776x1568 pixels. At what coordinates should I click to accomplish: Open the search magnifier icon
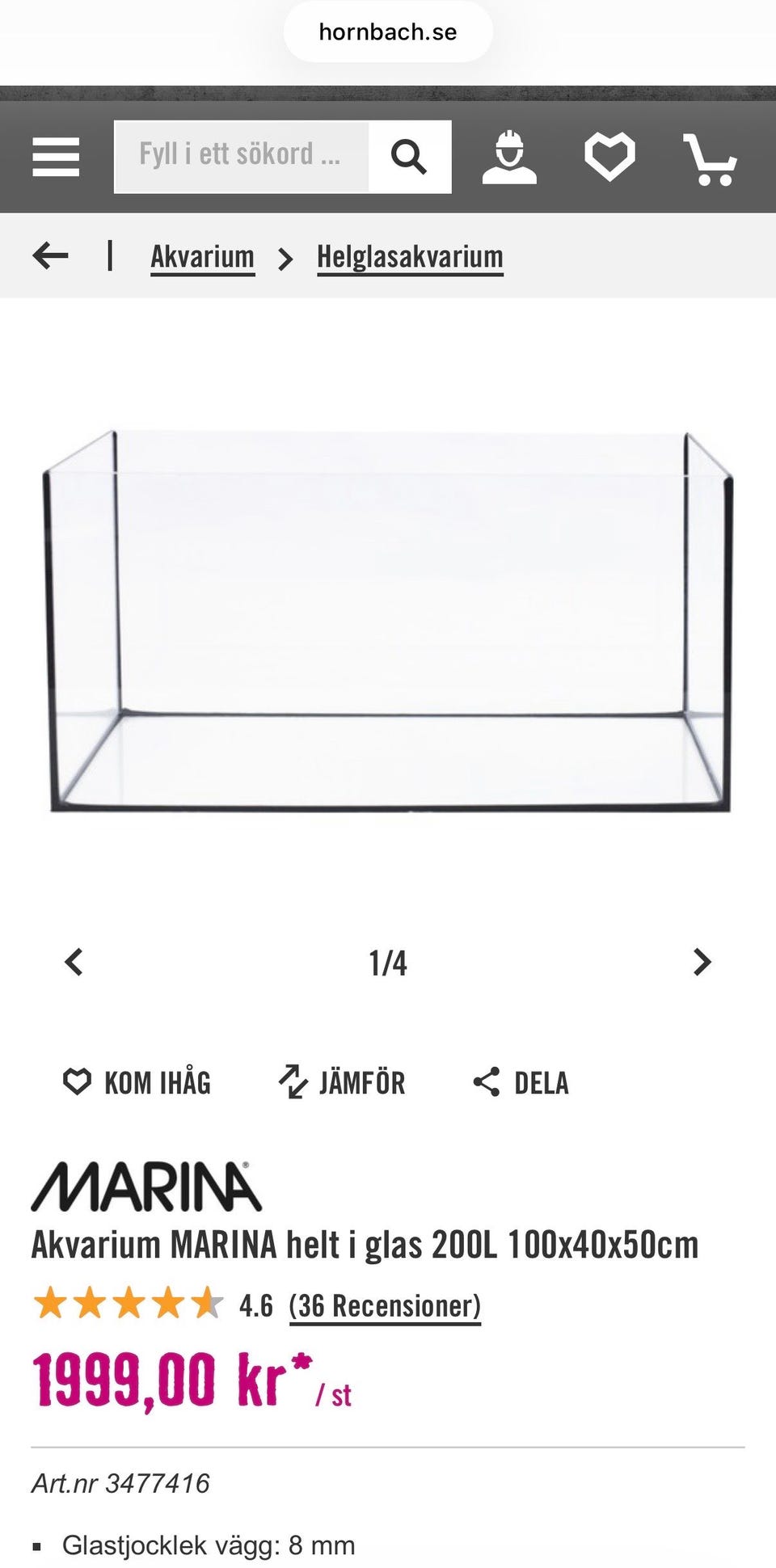tap(410, 156)
